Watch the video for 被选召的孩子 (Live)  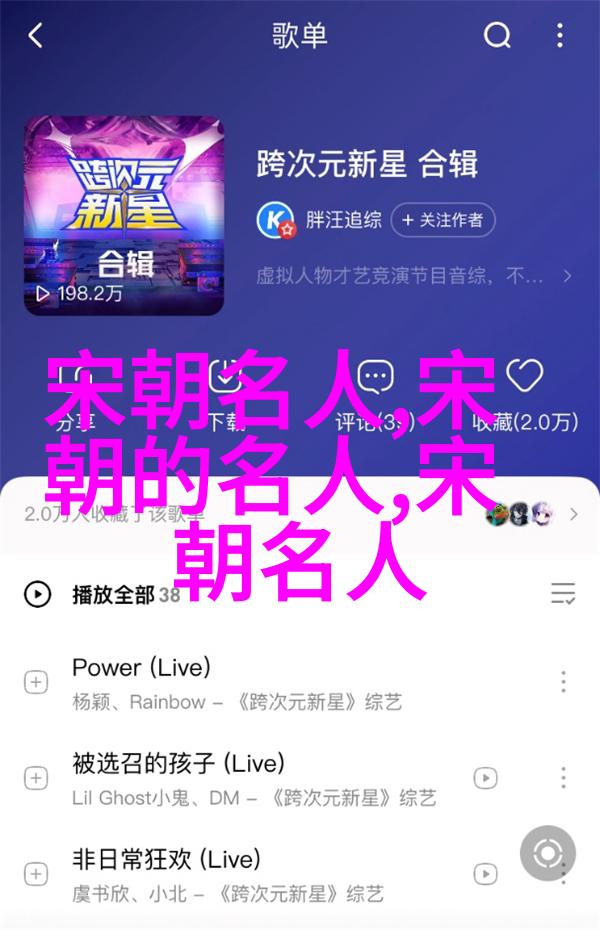pos(486,779)
